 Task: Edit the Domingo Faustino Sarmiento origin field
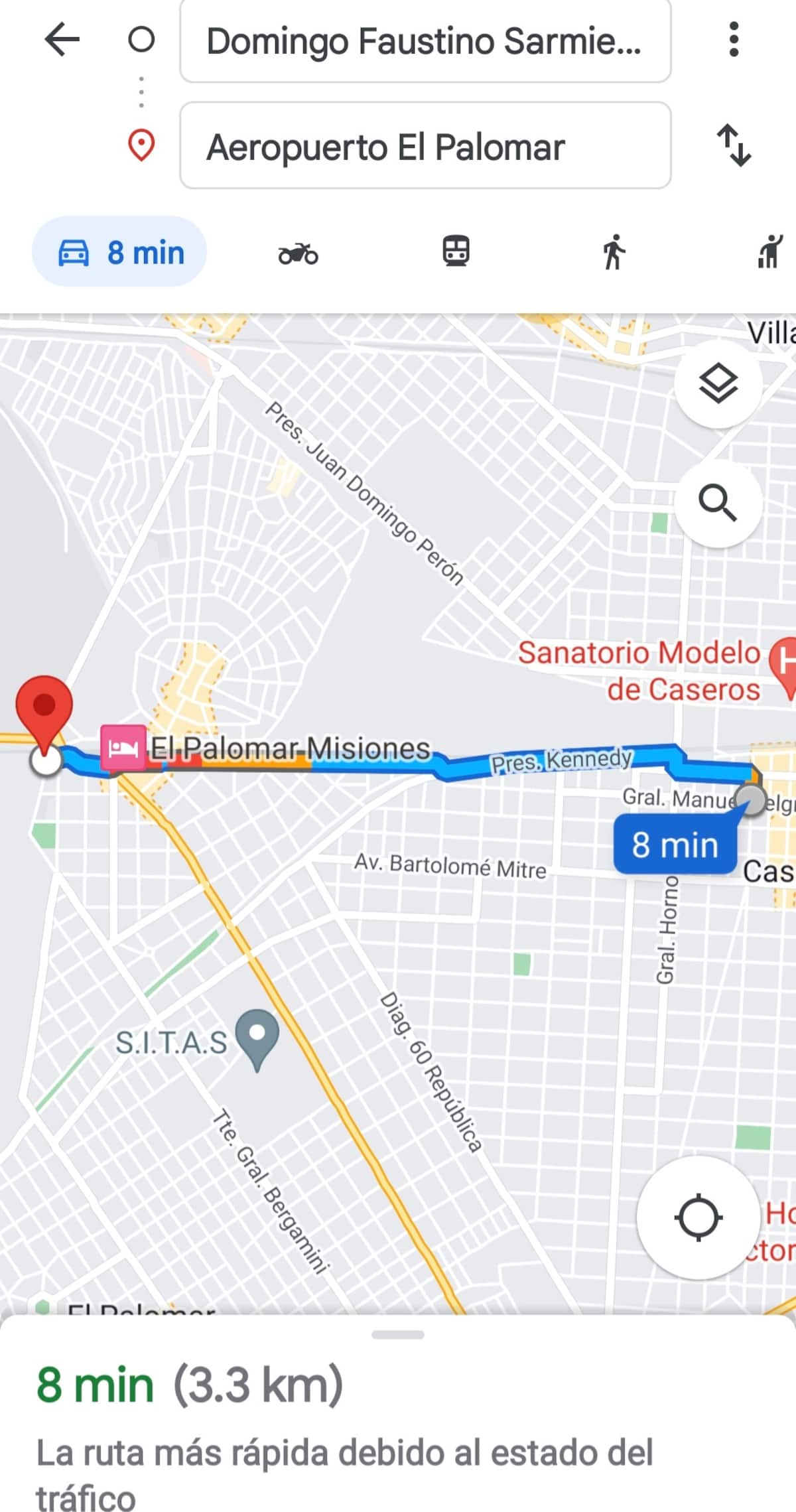coord(425,41)
